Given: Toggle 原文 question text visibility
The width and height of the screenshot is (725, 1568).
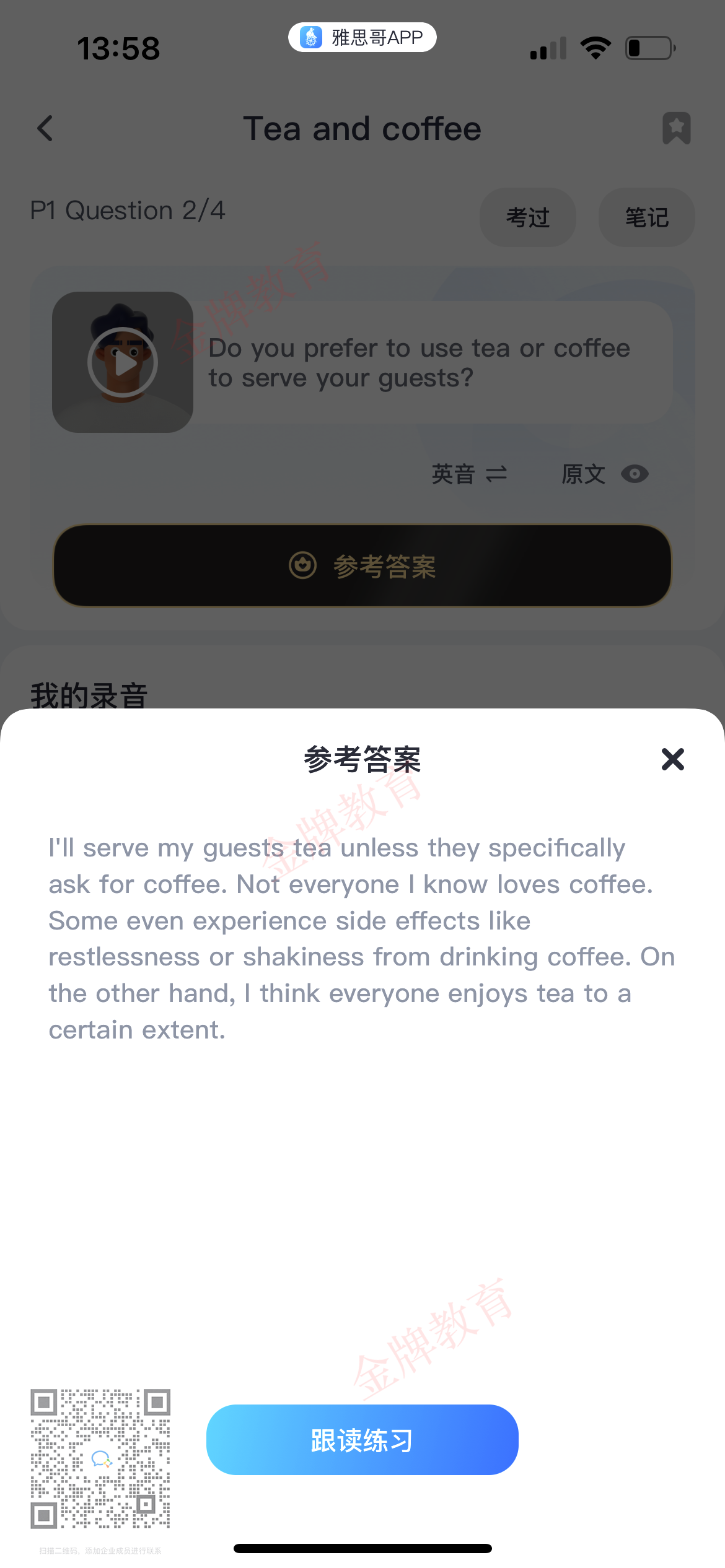Looking at the screenshot, I should pyautogui.click(x=605, y=474).
